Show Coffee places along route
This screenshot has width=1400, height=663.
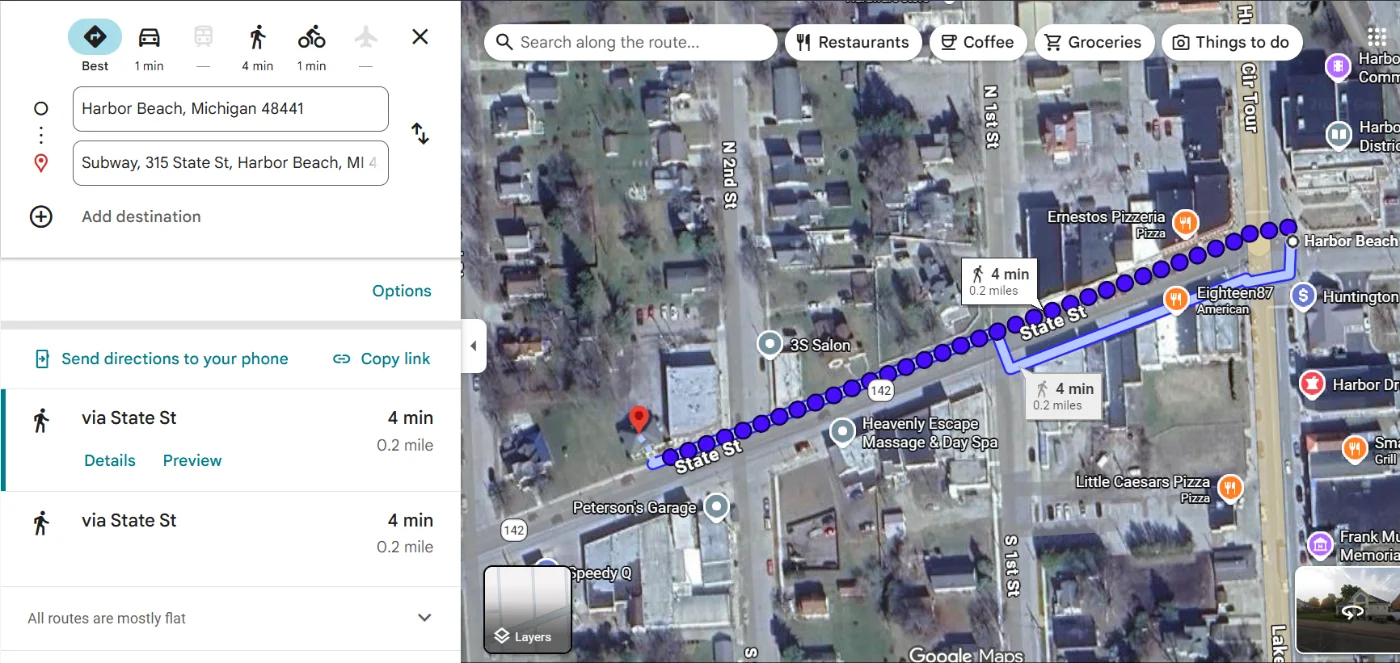coord(977,42)
